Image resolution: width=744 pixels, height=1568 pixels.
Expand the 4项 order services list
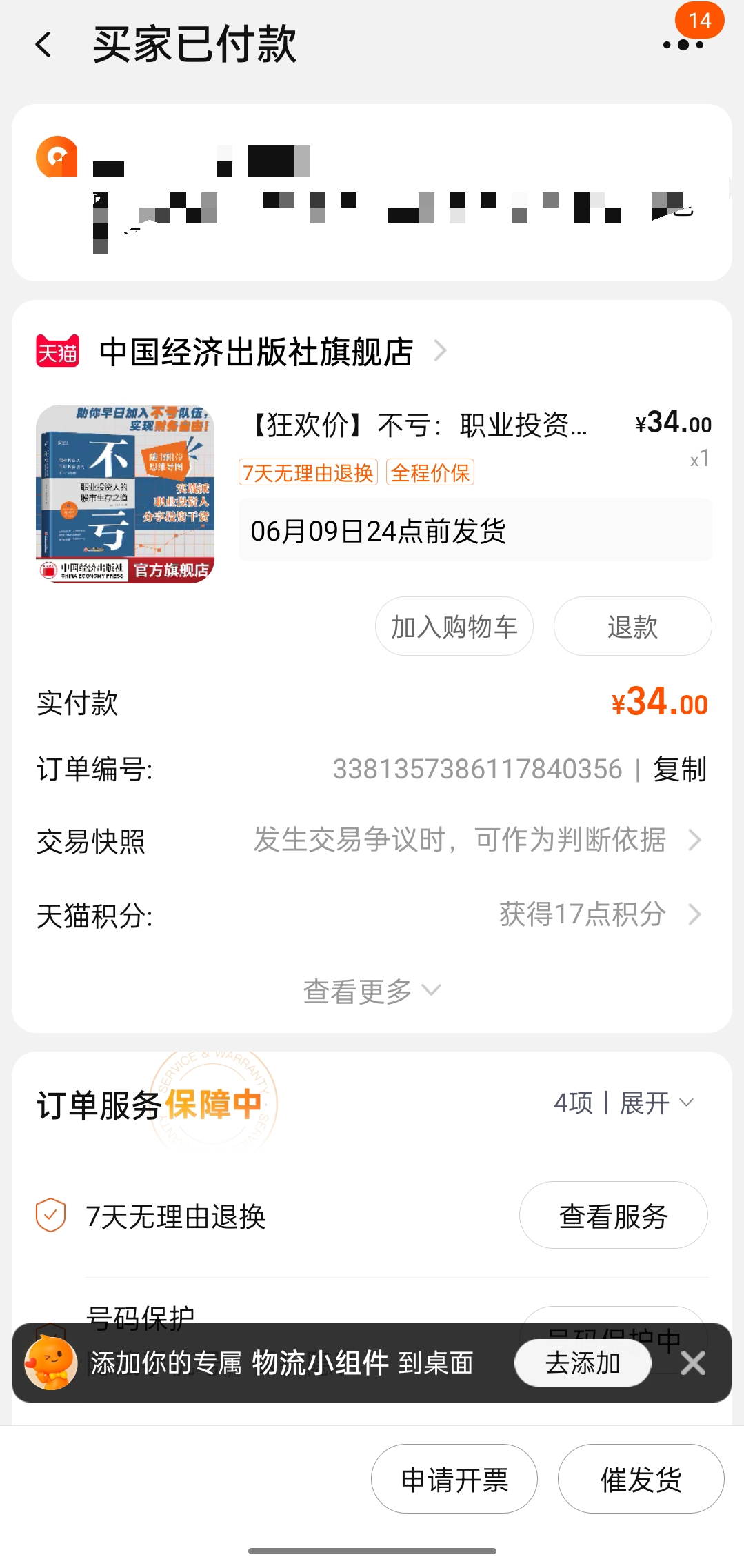(x=624, y=1103)
